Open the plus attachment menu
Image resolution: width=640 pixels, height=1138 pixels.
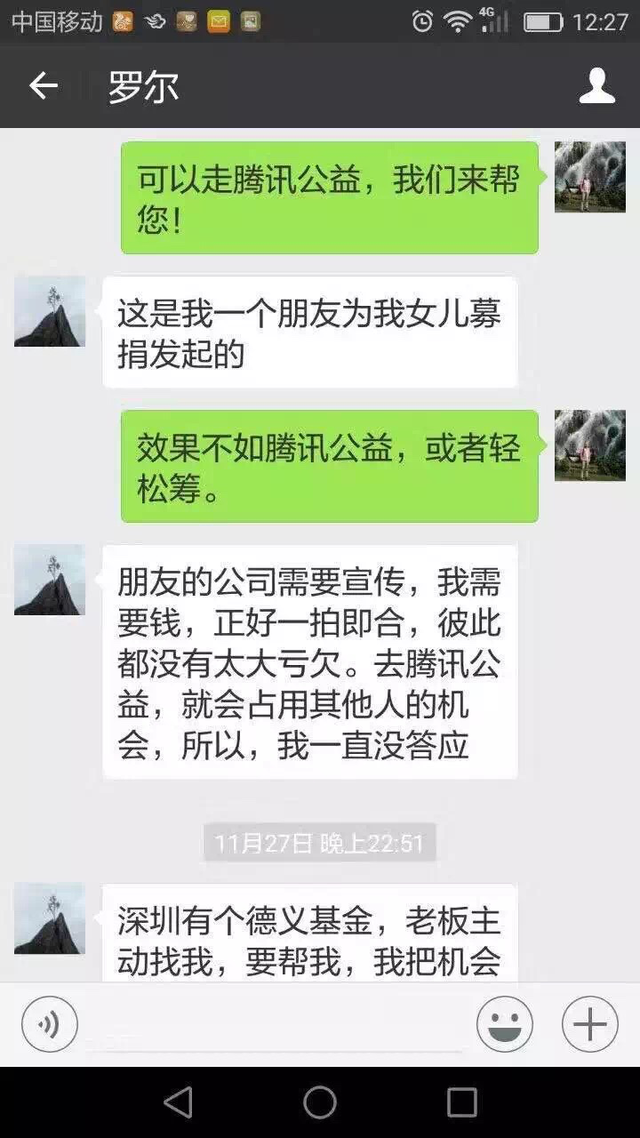[589, 1025]
